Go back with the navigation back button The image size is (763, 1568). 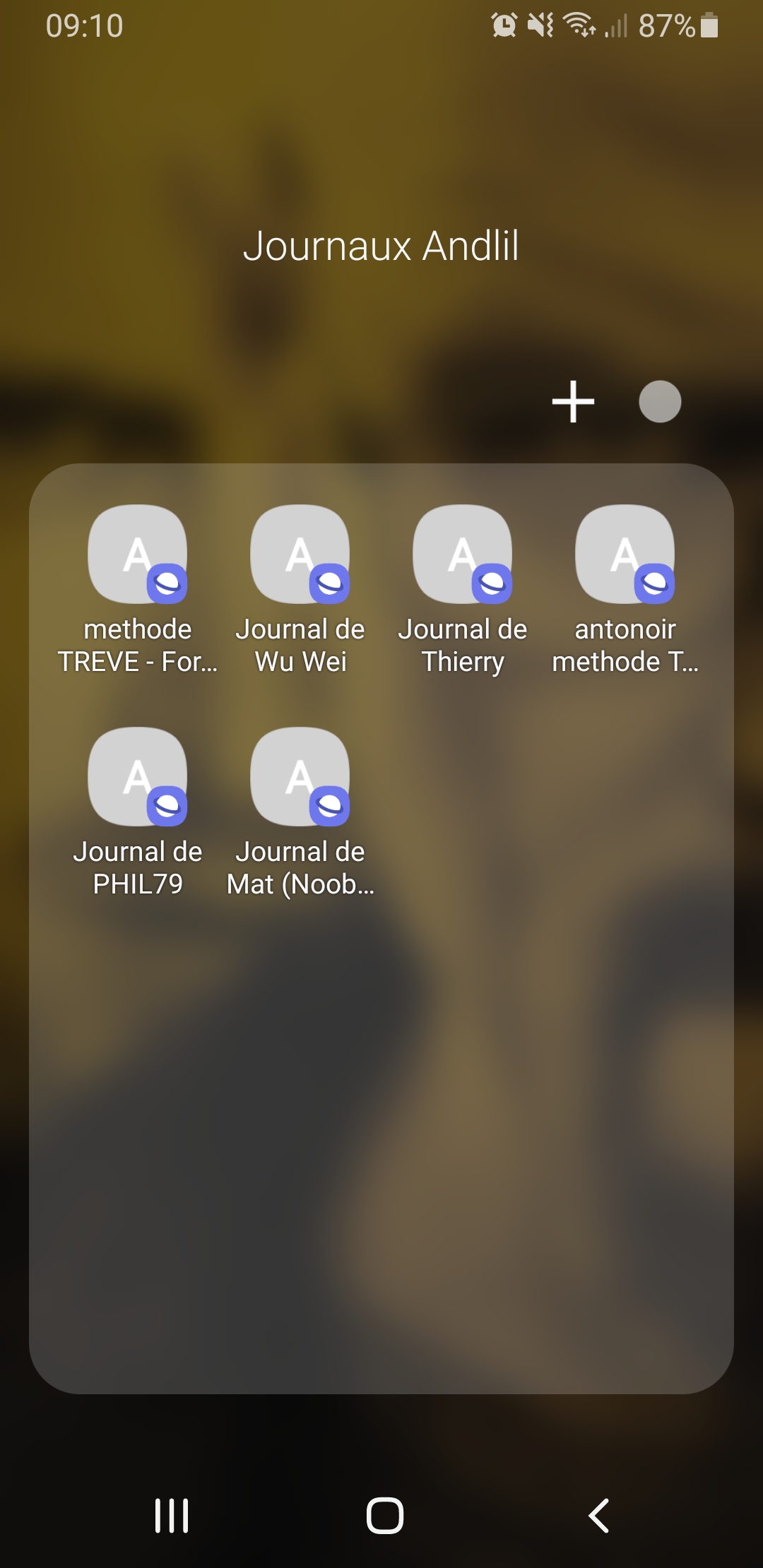pos(599,1515)
